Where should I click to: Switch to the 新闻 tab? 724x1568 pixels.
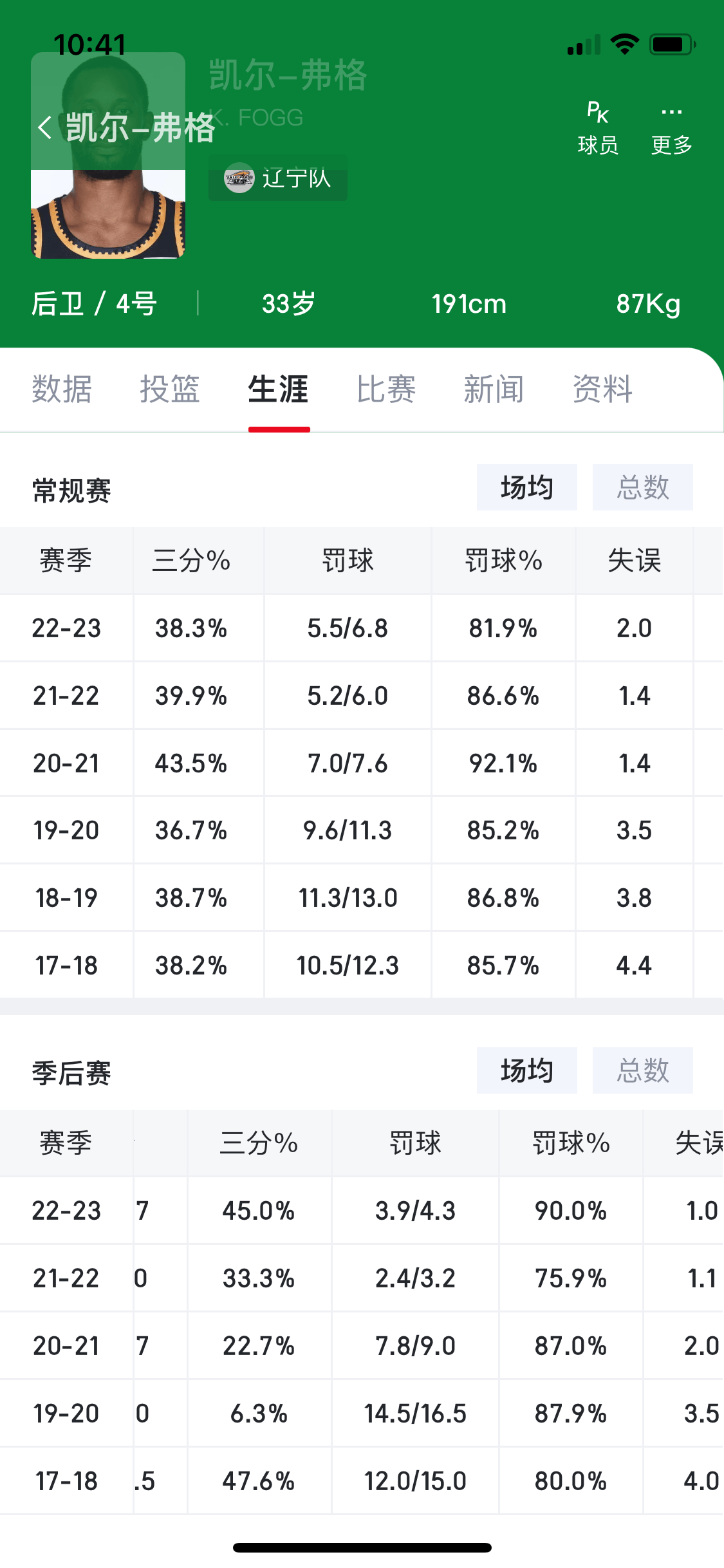click(x=494, y=389)
